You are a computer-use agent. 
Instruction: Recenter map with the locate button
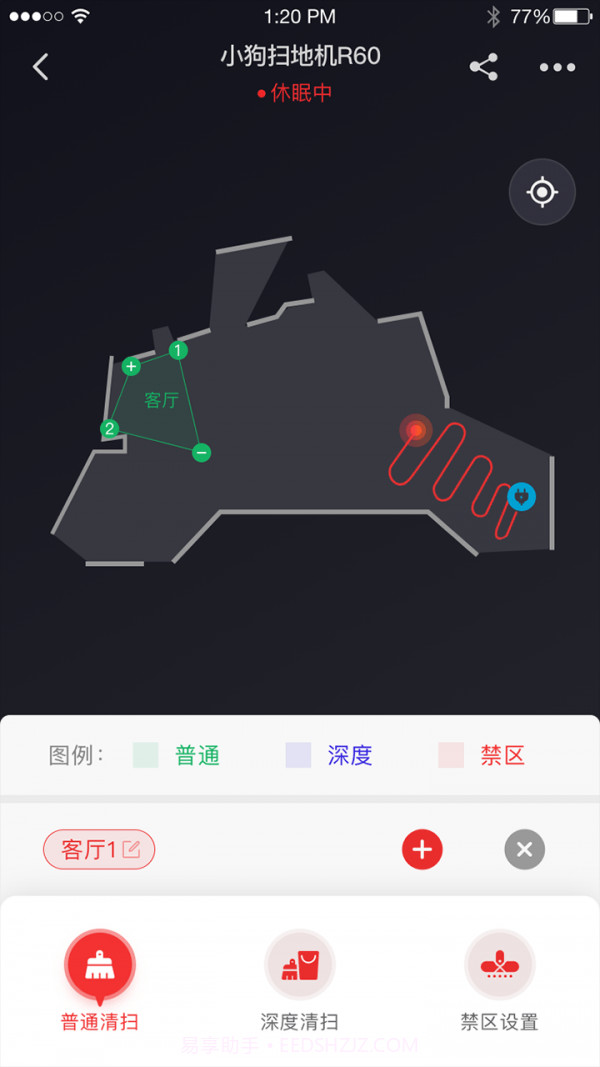542,191
